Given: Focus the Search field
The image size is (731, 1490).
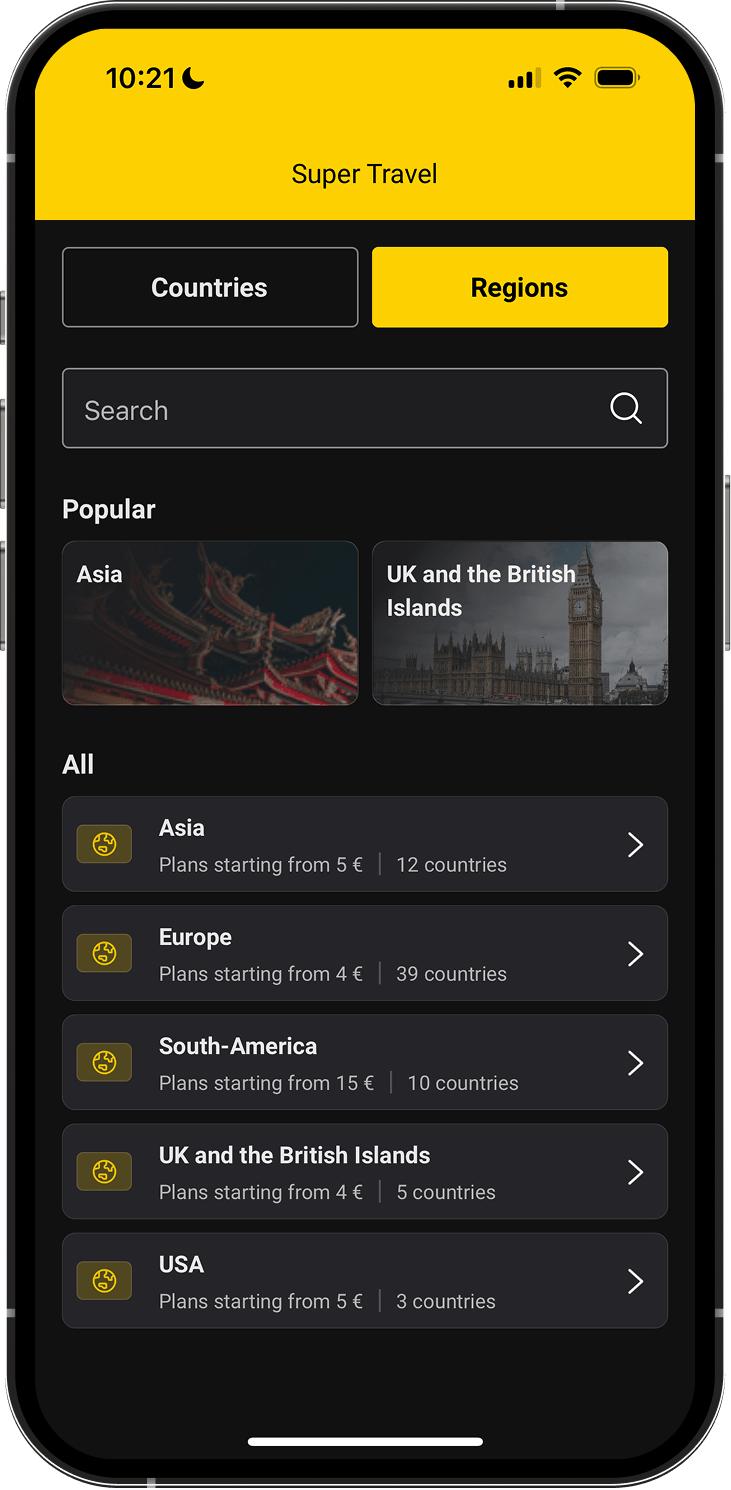Looking at the screenshot, I should click(x=330, y=409).
